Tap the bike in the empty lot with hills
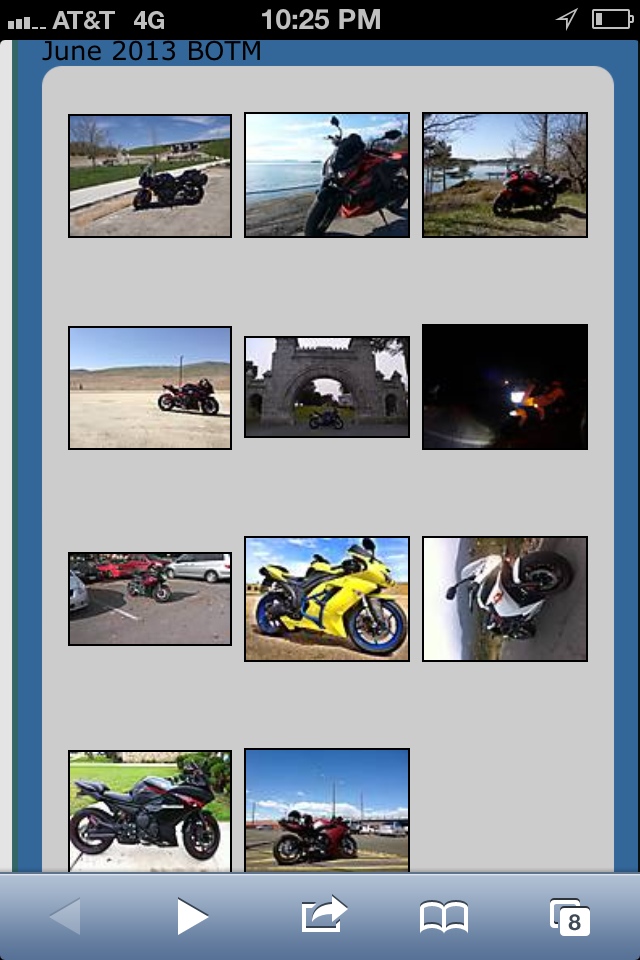 click(x=150, y=387)
